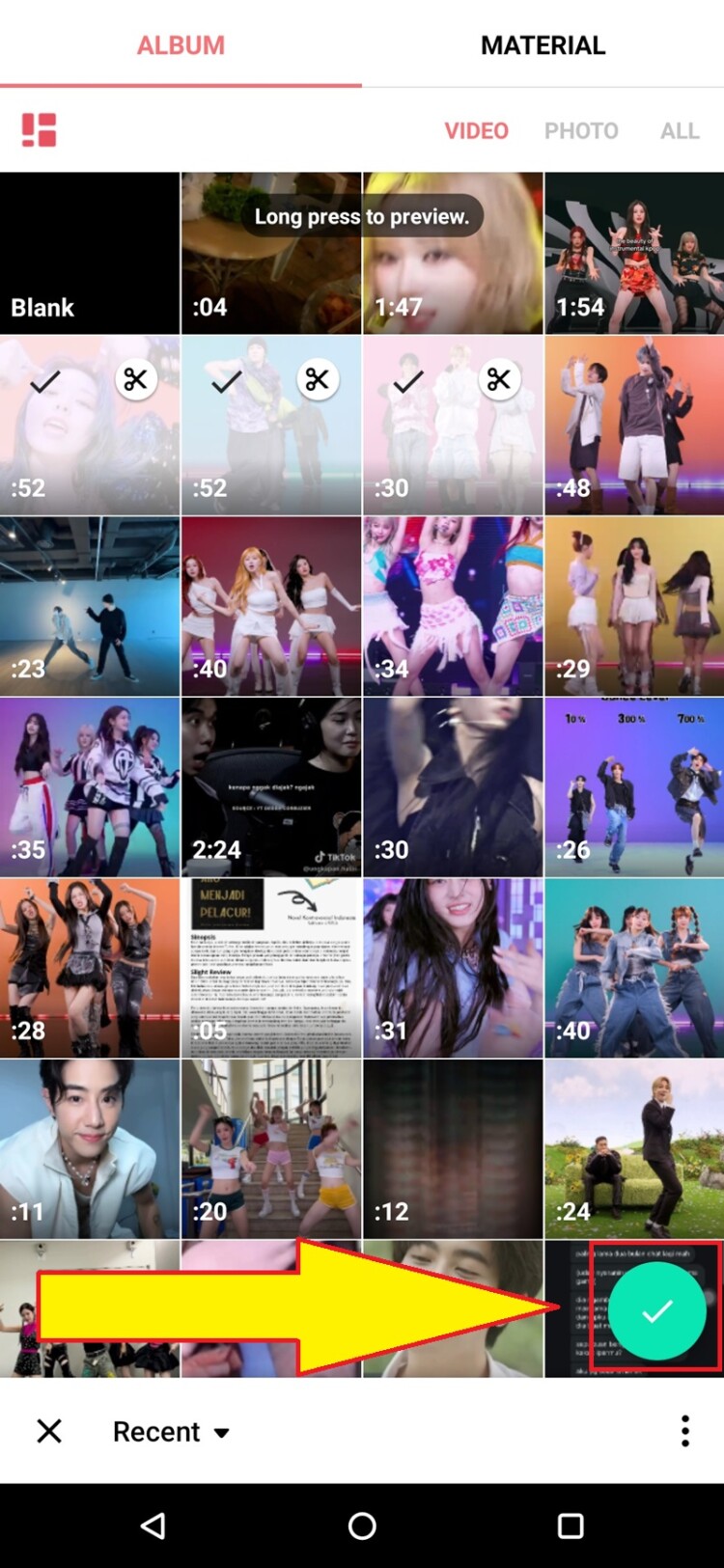Confirm selection with the green checkmark
The width and height of the screenshot is (724, 1568).
coord(657,1310)
